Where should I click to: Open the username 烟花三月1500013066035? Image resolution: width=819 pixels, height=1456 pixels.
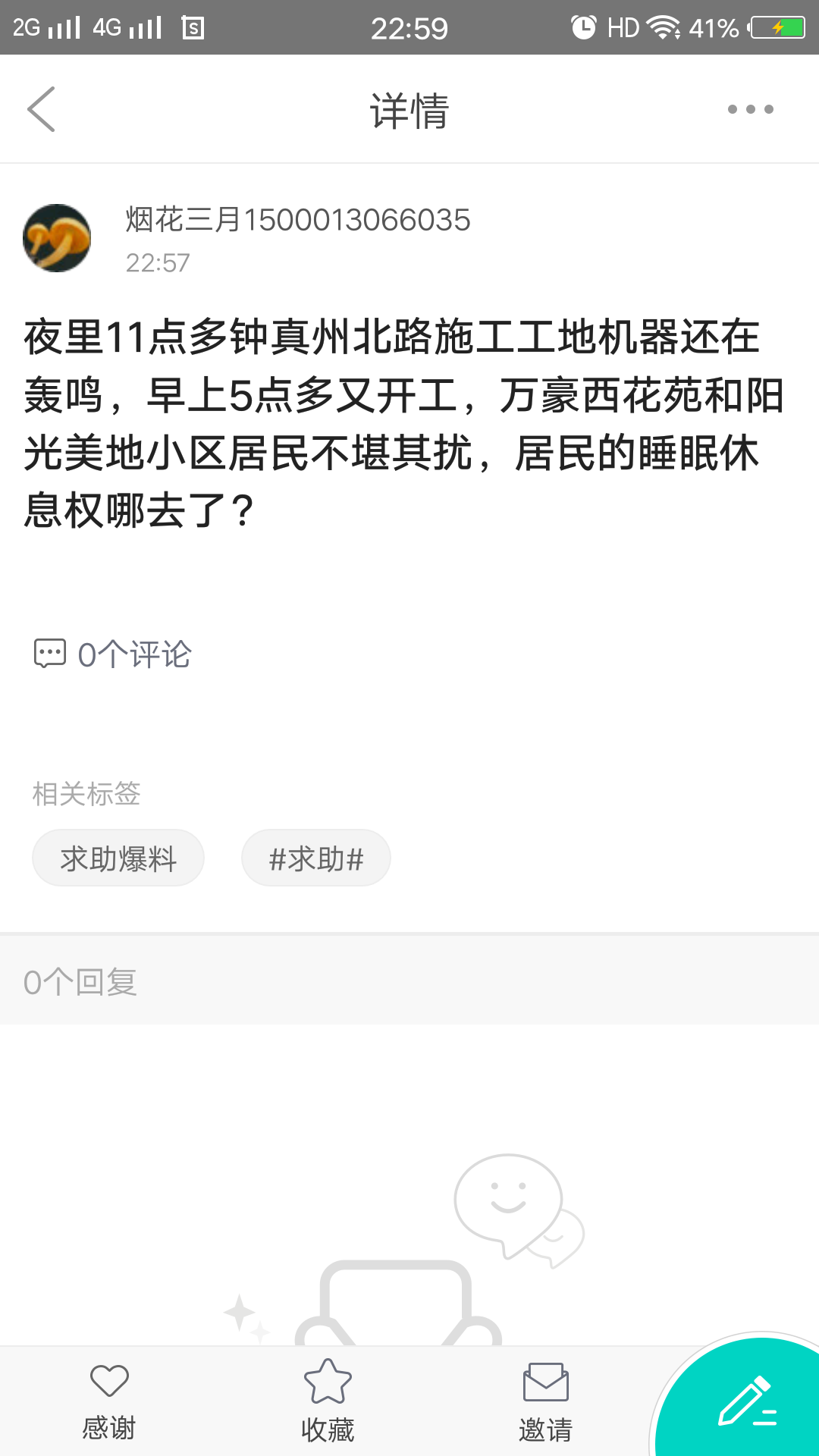coord(298,220)
